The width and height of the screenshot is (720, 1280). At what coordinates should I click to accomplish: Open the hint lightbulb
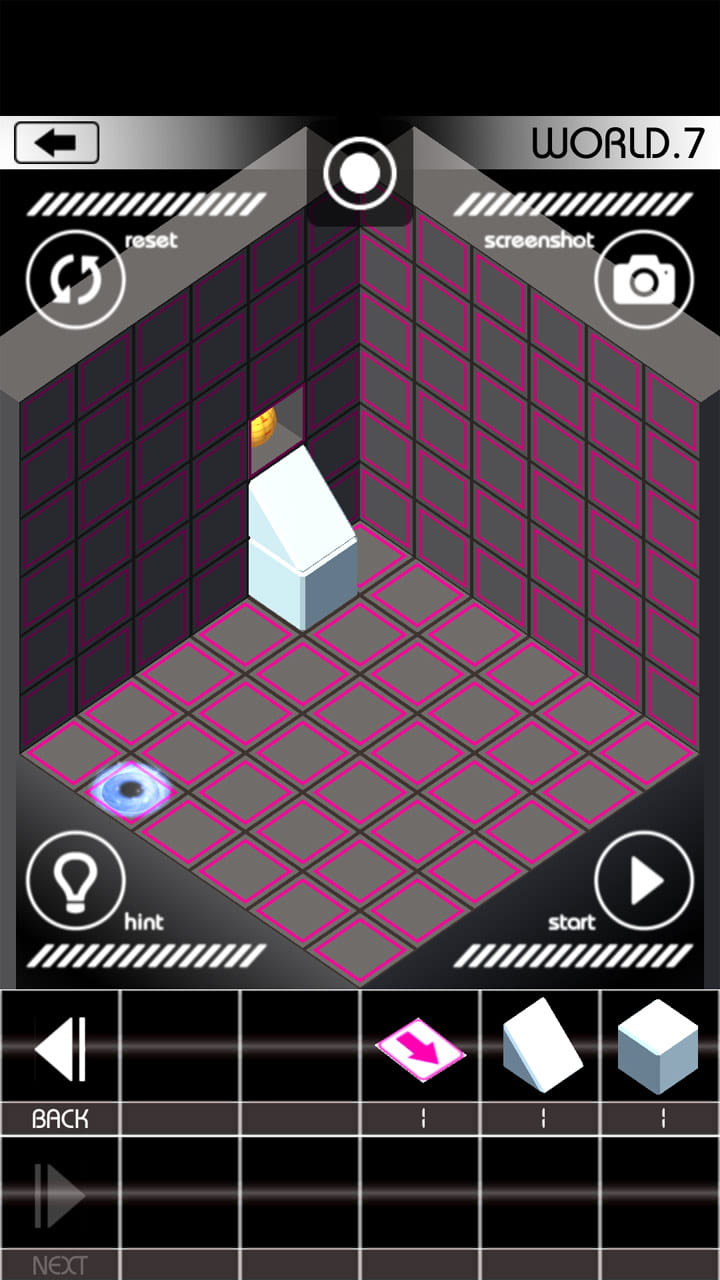tap(75, 880)
